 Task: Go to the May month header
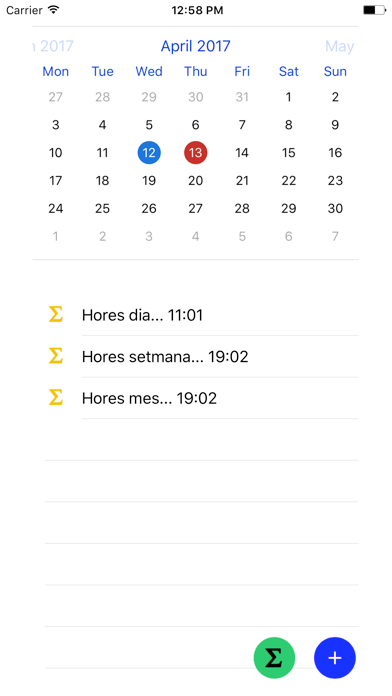[339, 46]
